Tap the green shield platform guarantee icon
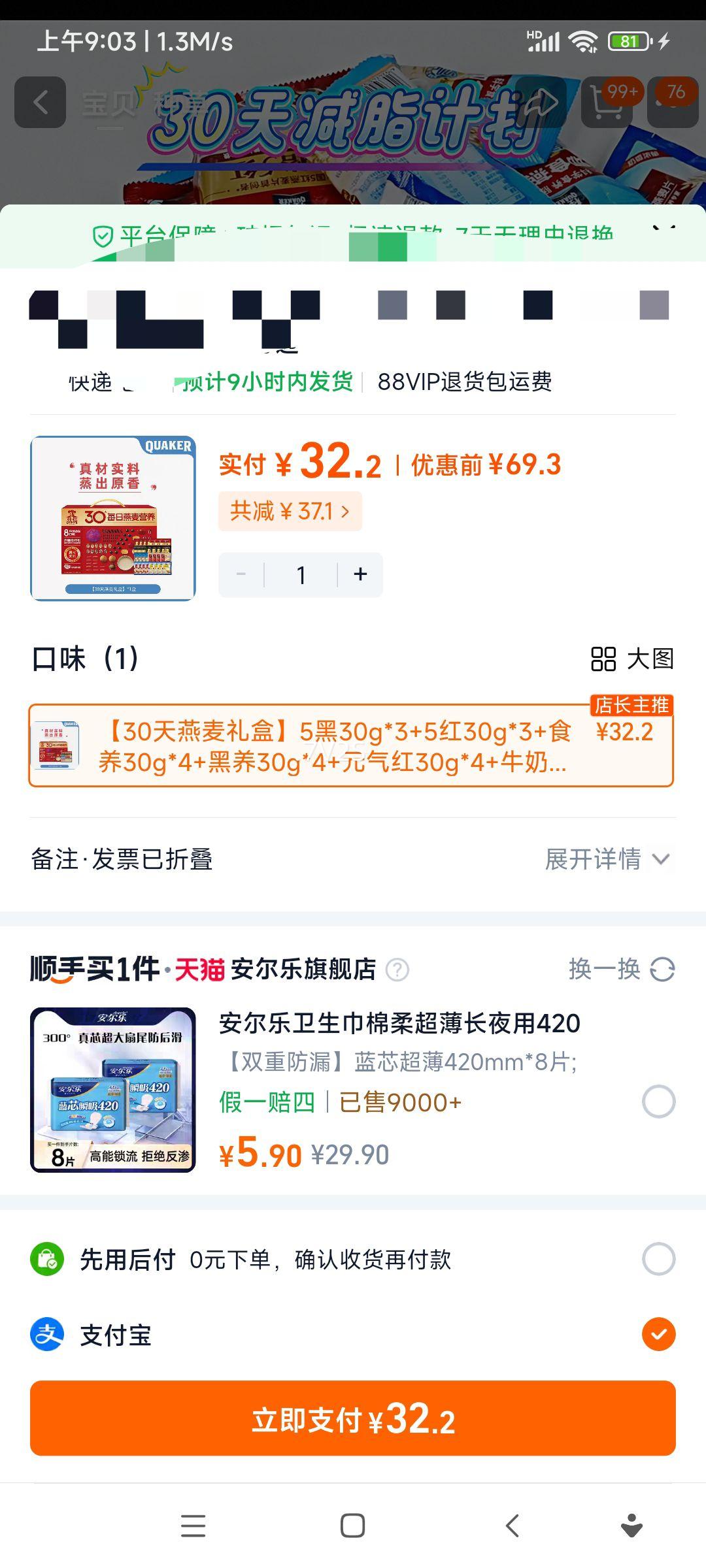The image size is (706, 1568). coord(102,237)
